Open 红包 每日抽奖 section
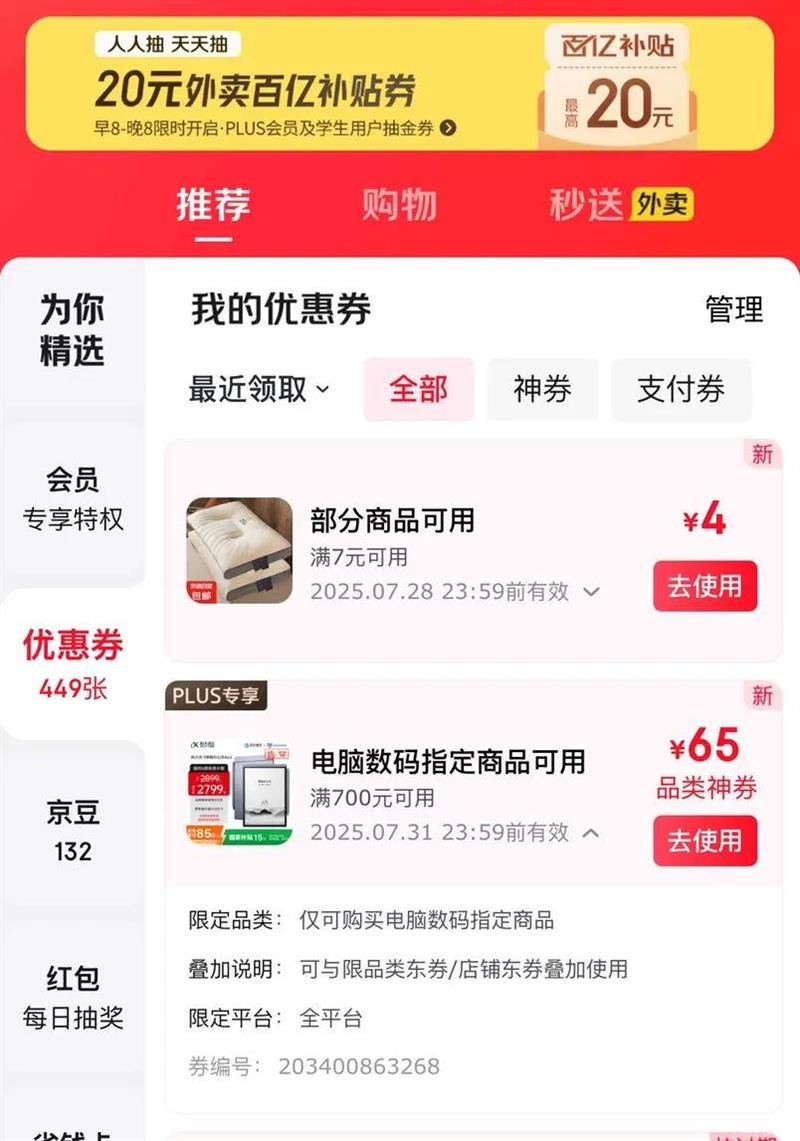The height and width of the screenshot is (1141, 800). [x=72, y=997]
